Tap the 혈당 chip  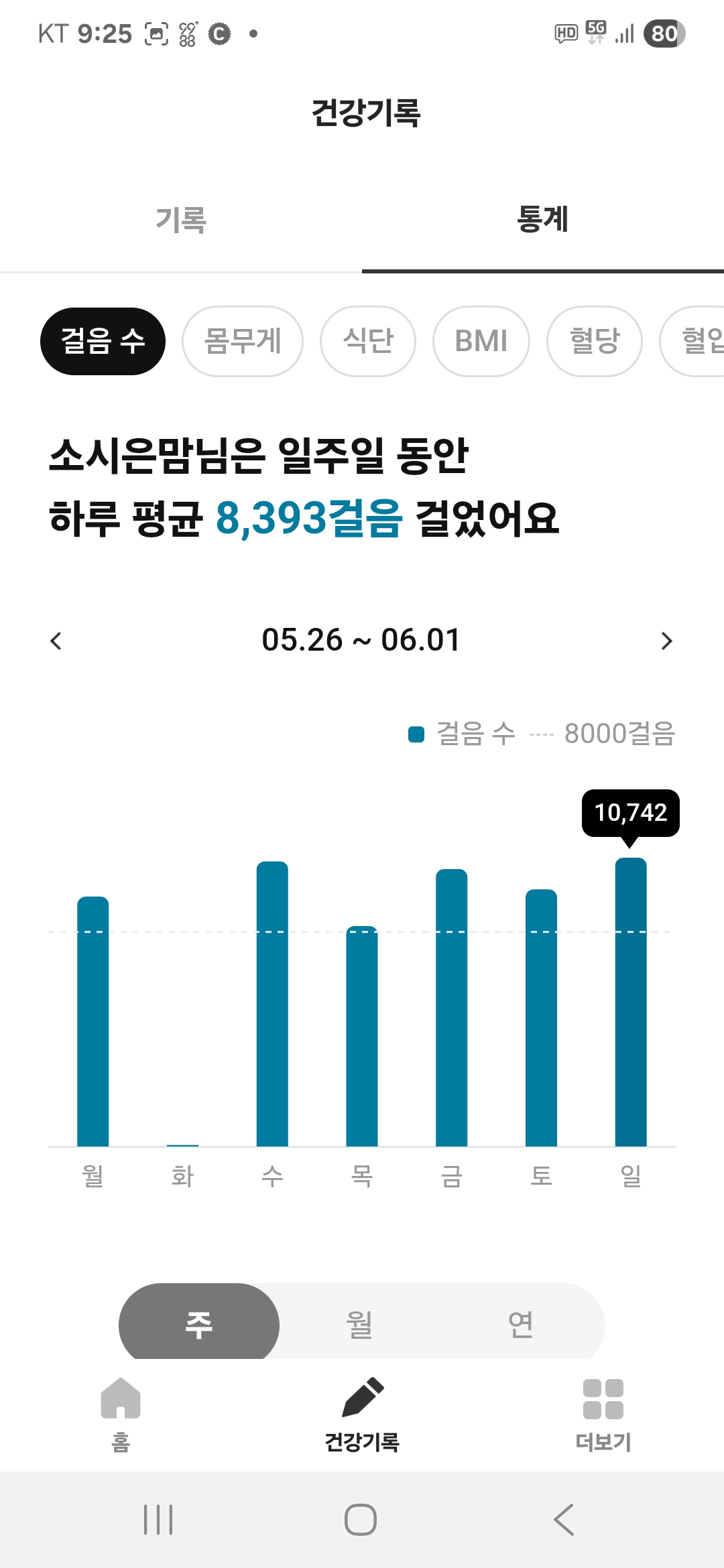[595, 341]
